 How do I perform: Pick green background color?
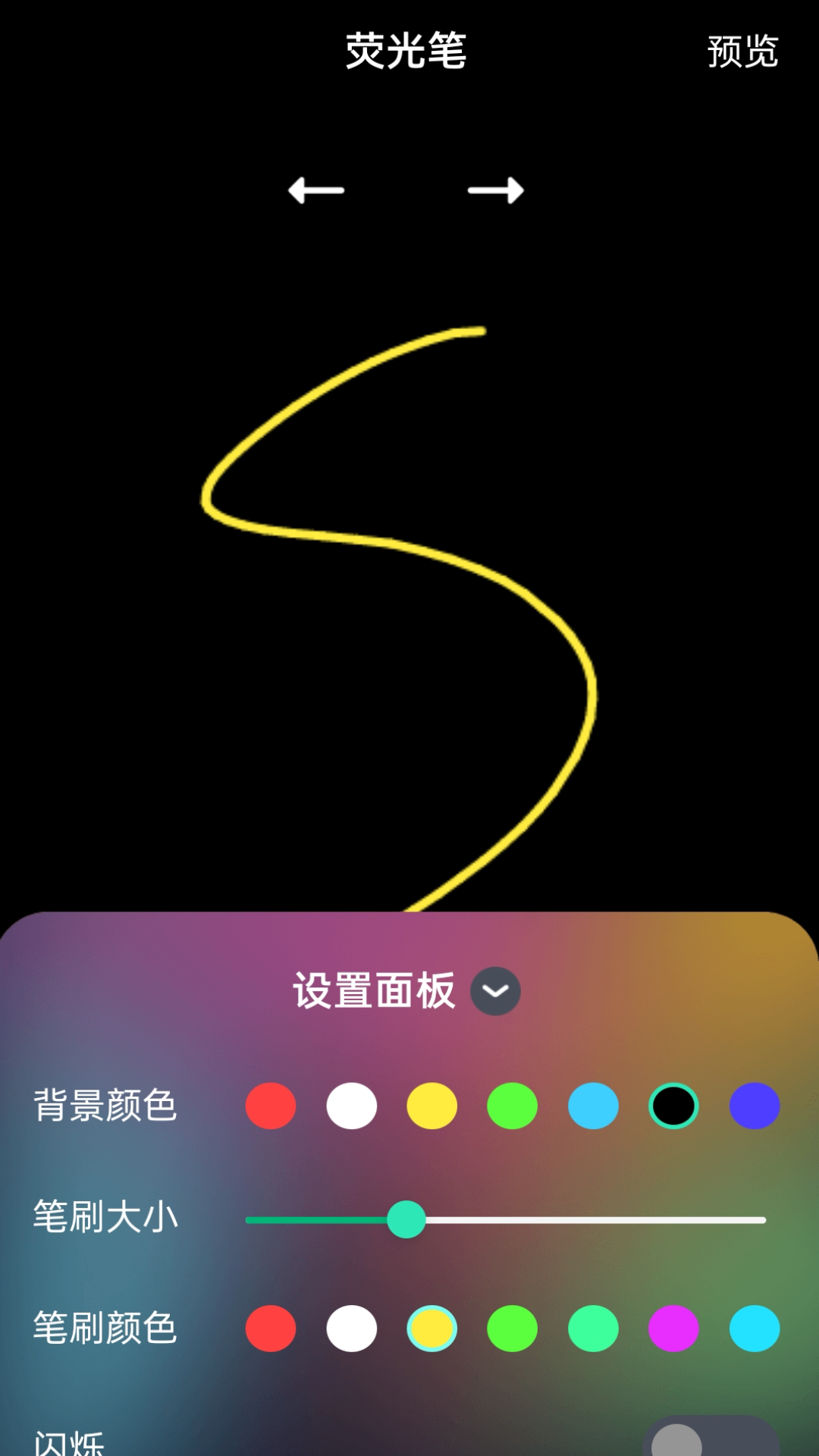[x=513, y=1106]
